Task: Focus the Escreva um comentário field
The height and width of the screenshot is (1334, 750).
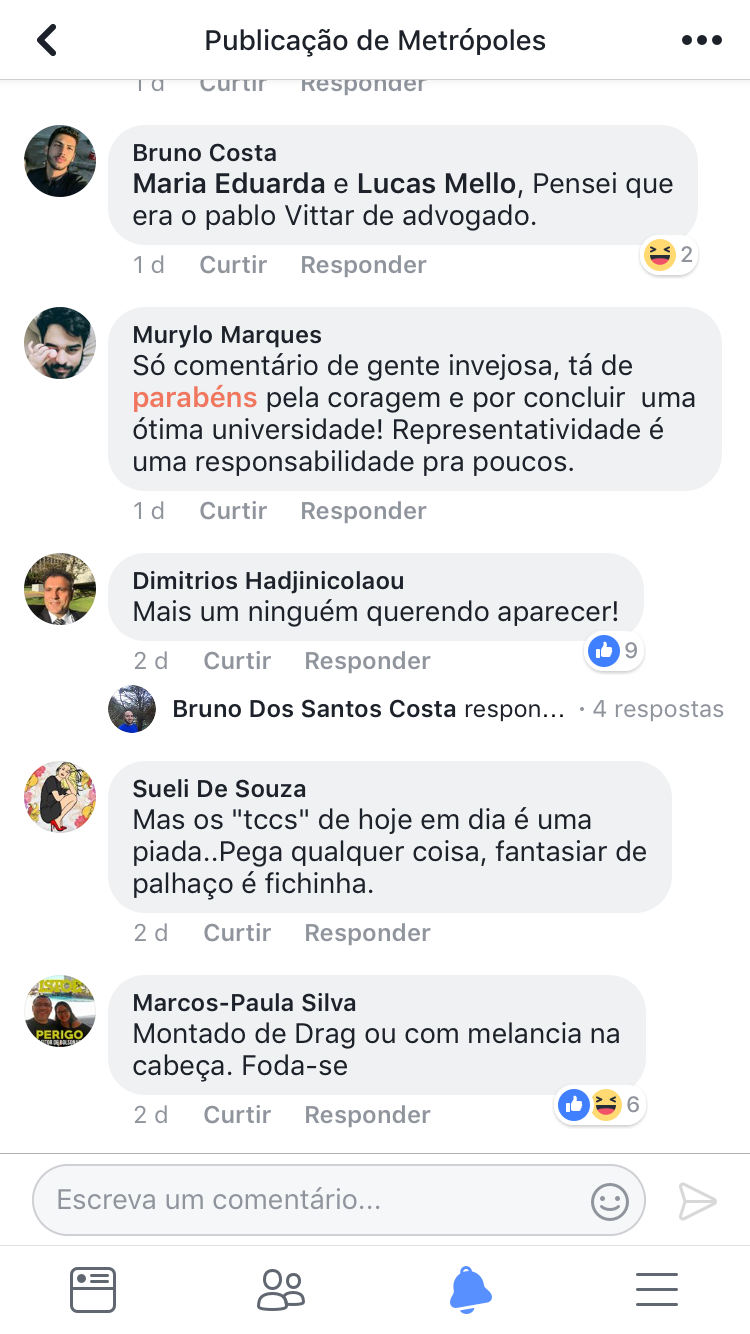Action: tap(310, 1199)
